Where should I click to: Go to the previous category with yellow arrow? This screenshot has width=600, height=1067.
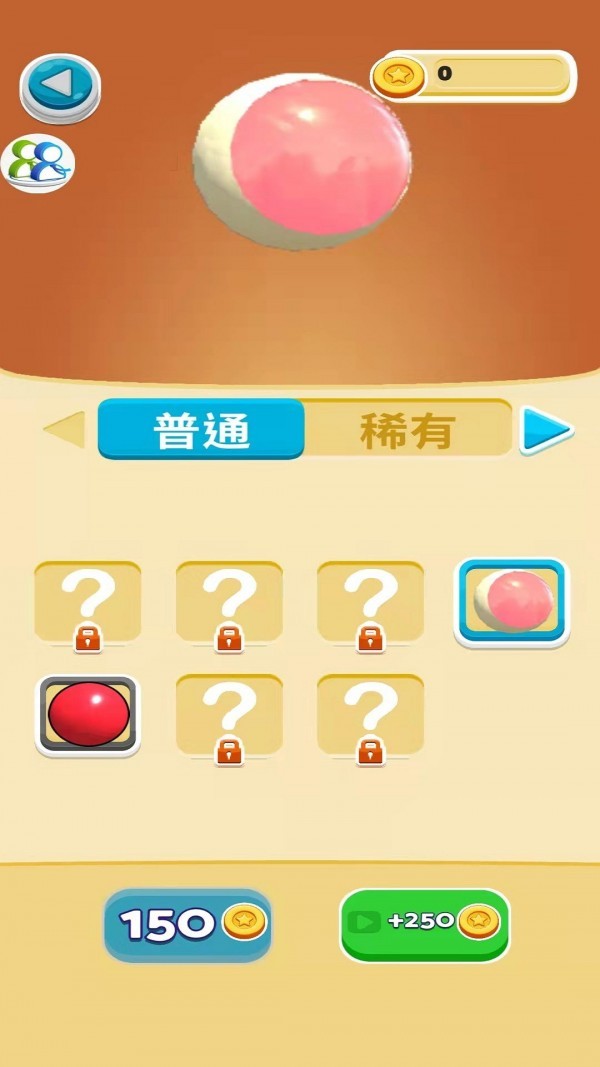click(65, 430)
